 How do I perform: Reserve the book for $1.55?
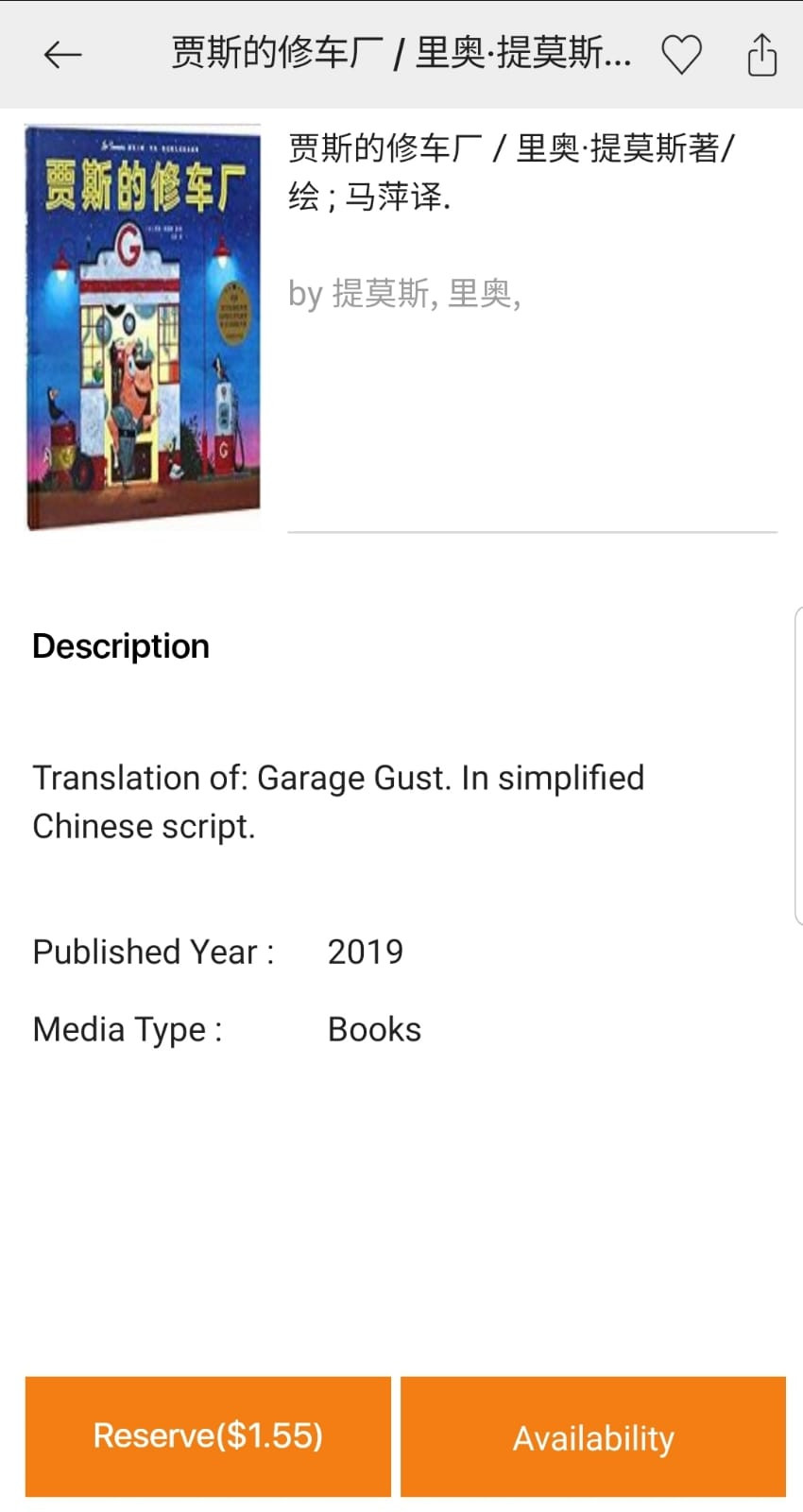click(x=208, y=1436)
